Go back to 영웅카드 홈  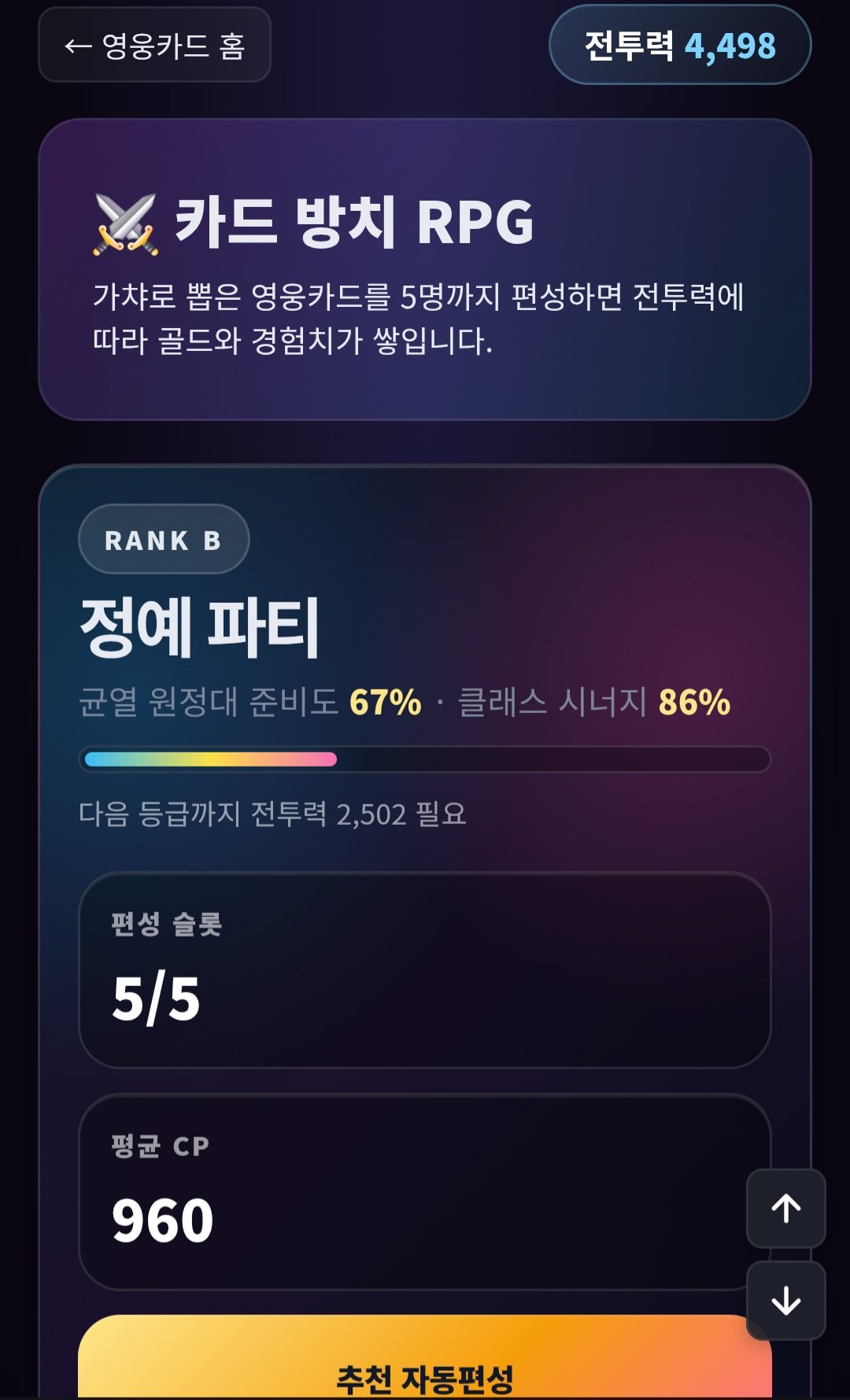coord(154,45)
